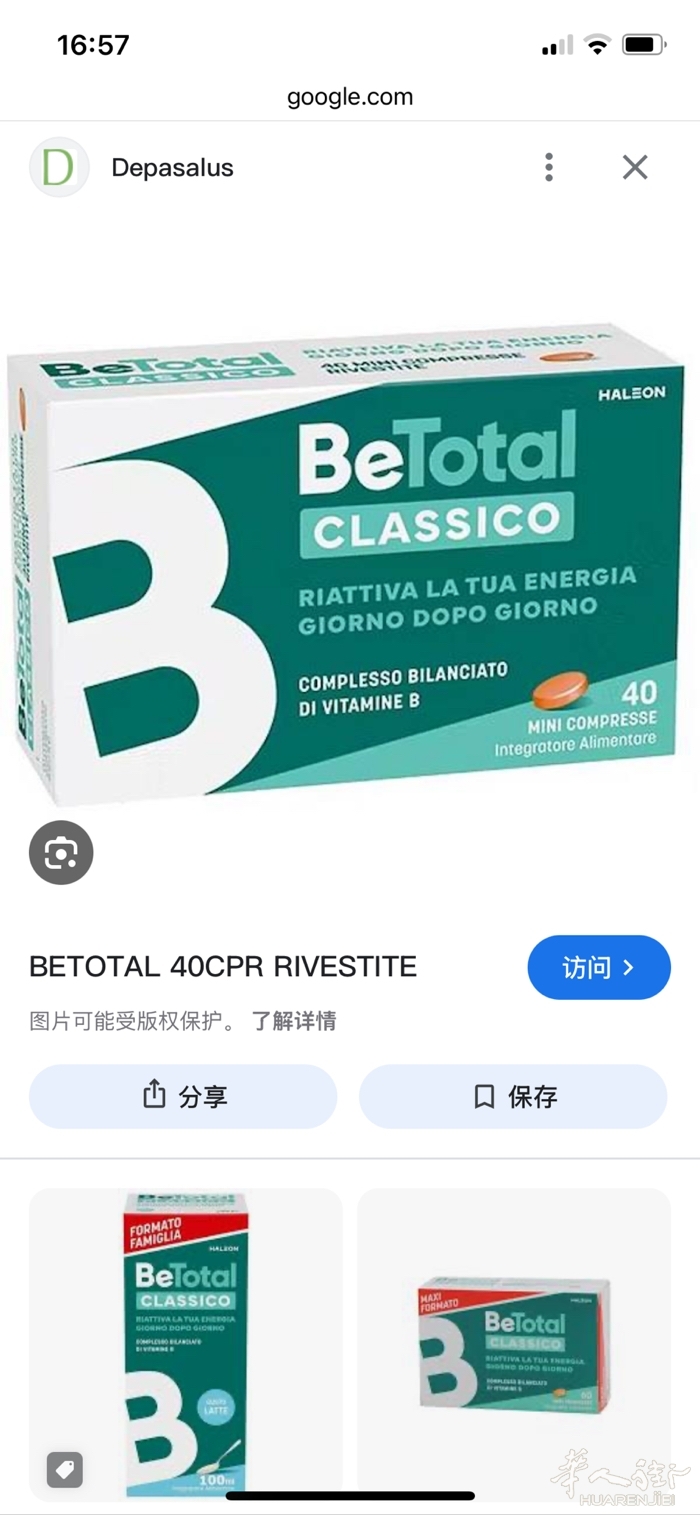Open the Depasalus source site
700x1515 pixels.
171,167
